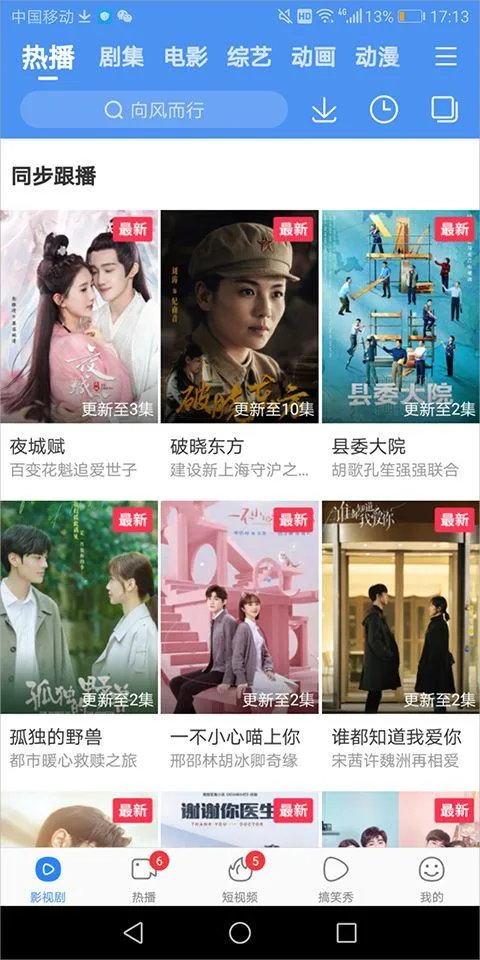Switch to the 动漫 tab
480x960 pixels.
tap(377, 57)
